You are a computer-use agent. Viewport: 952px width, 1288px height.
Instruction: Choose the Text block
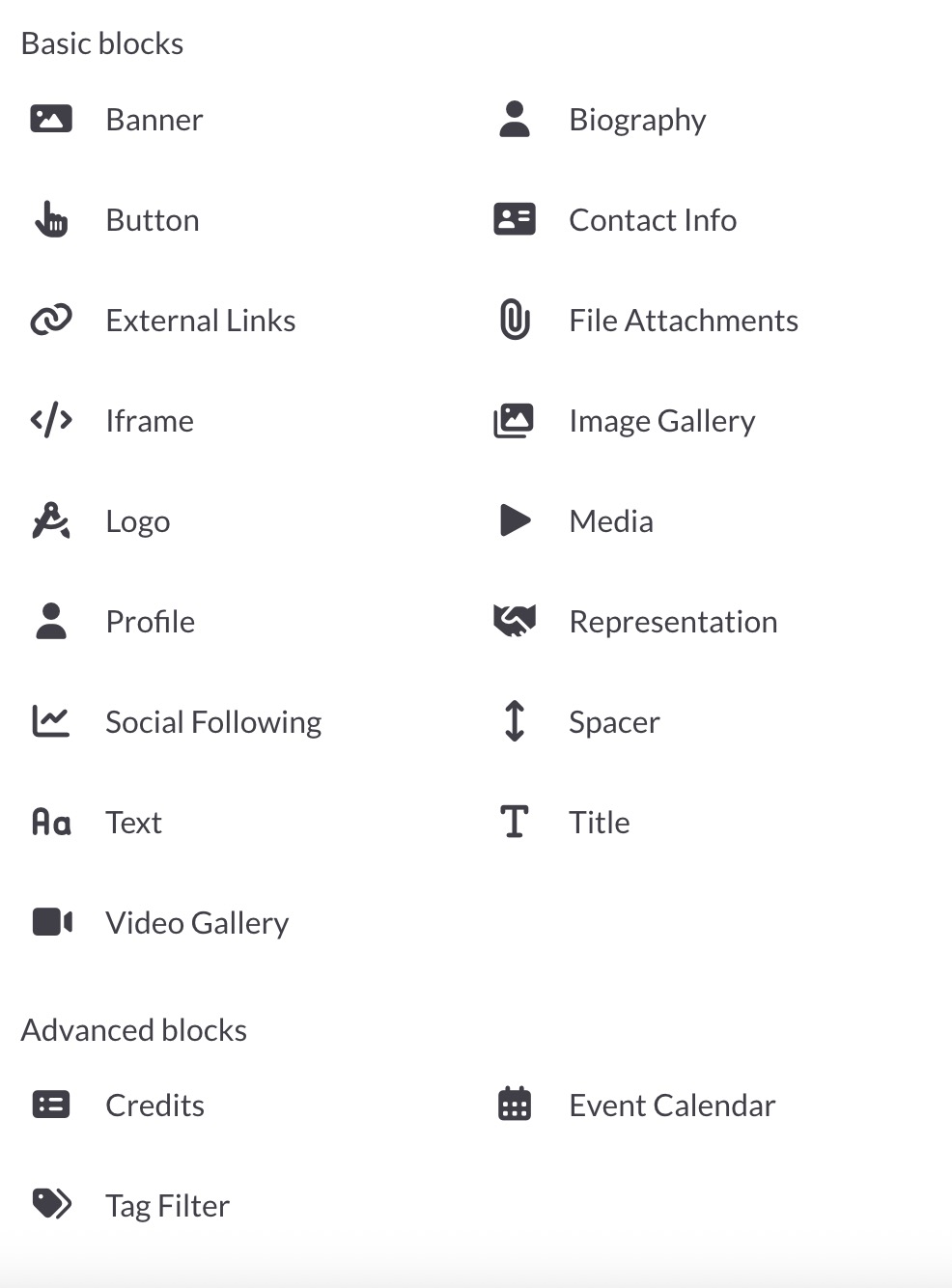point(133,823)
